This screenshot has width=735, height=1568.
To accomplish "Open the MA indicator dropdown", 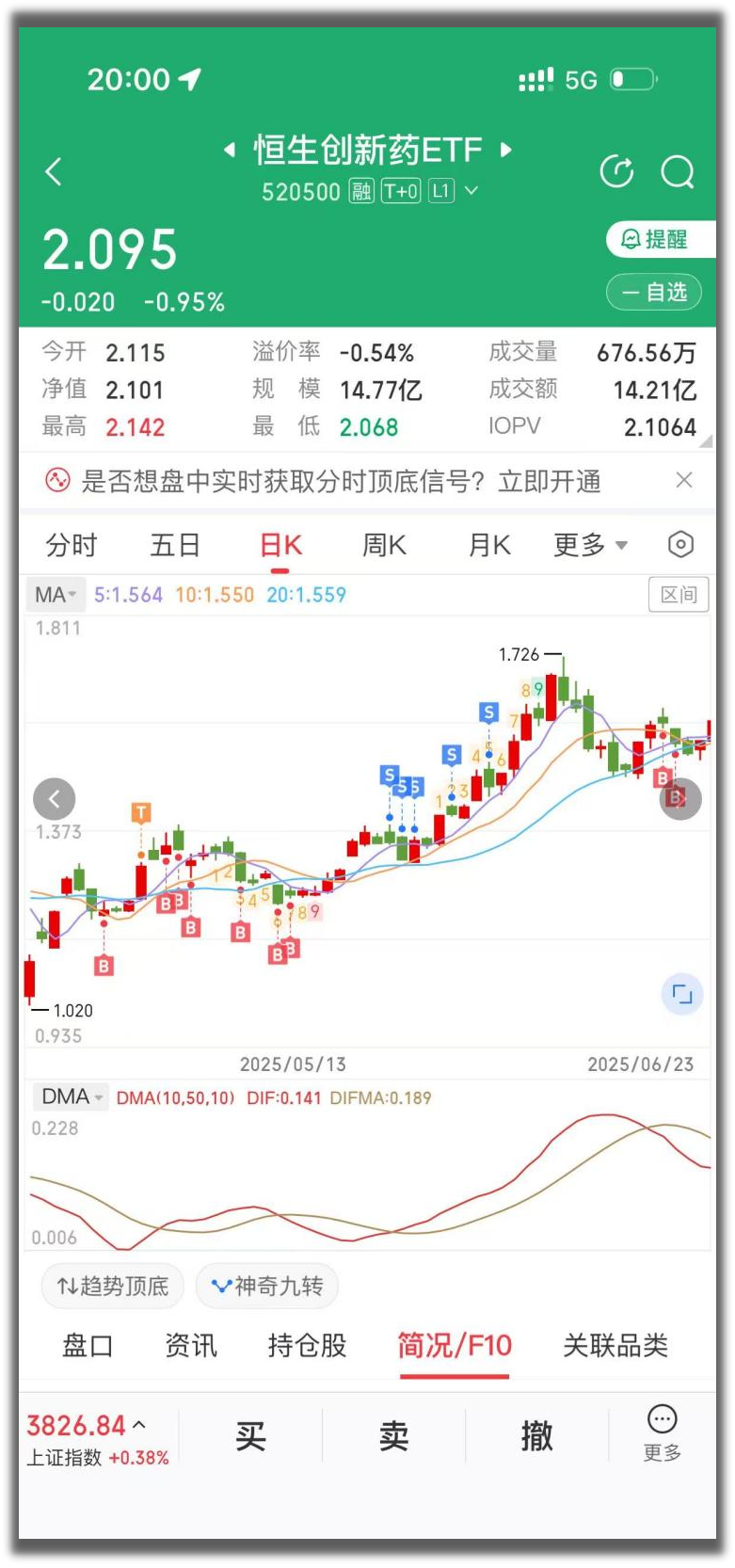I will pos(55,595).
